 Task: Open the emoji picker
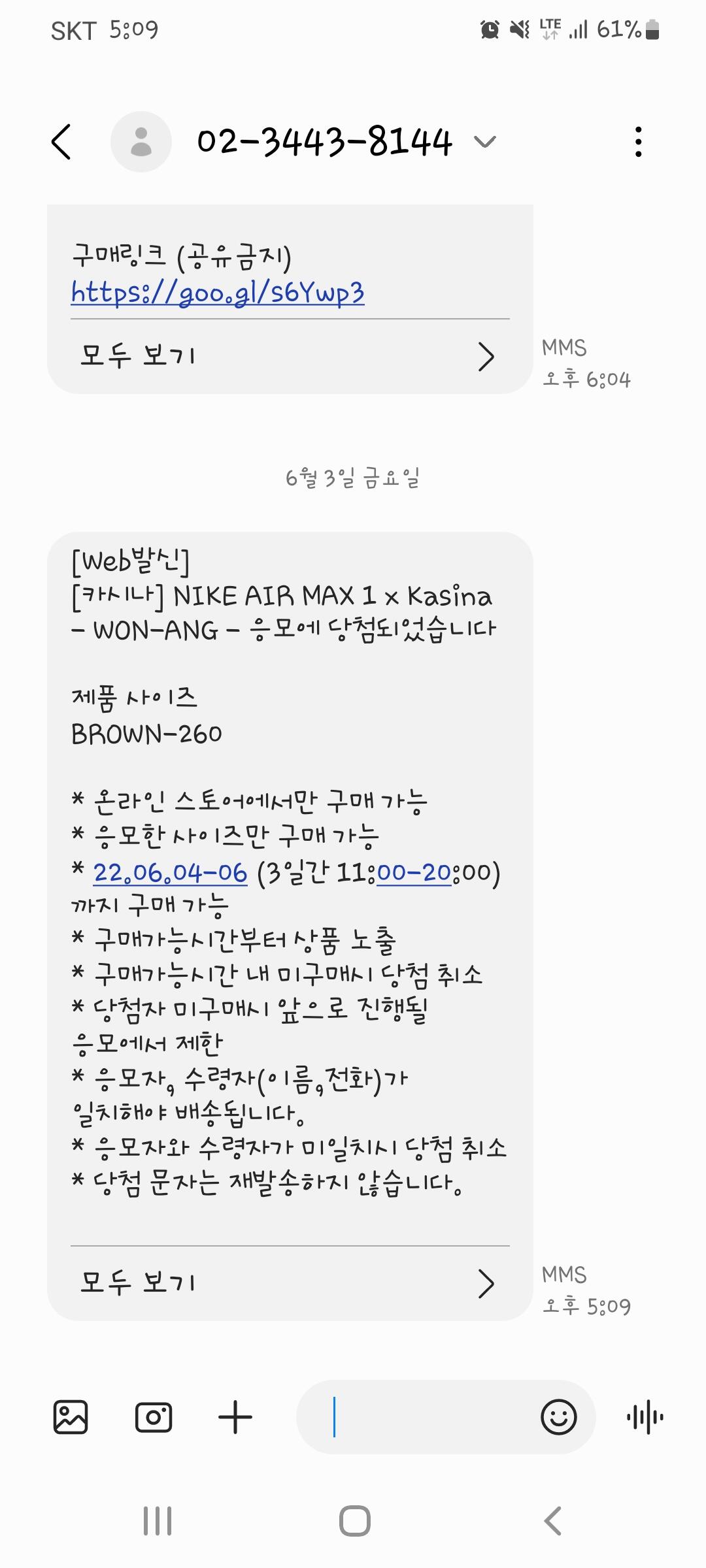(x=559, y=1417)
